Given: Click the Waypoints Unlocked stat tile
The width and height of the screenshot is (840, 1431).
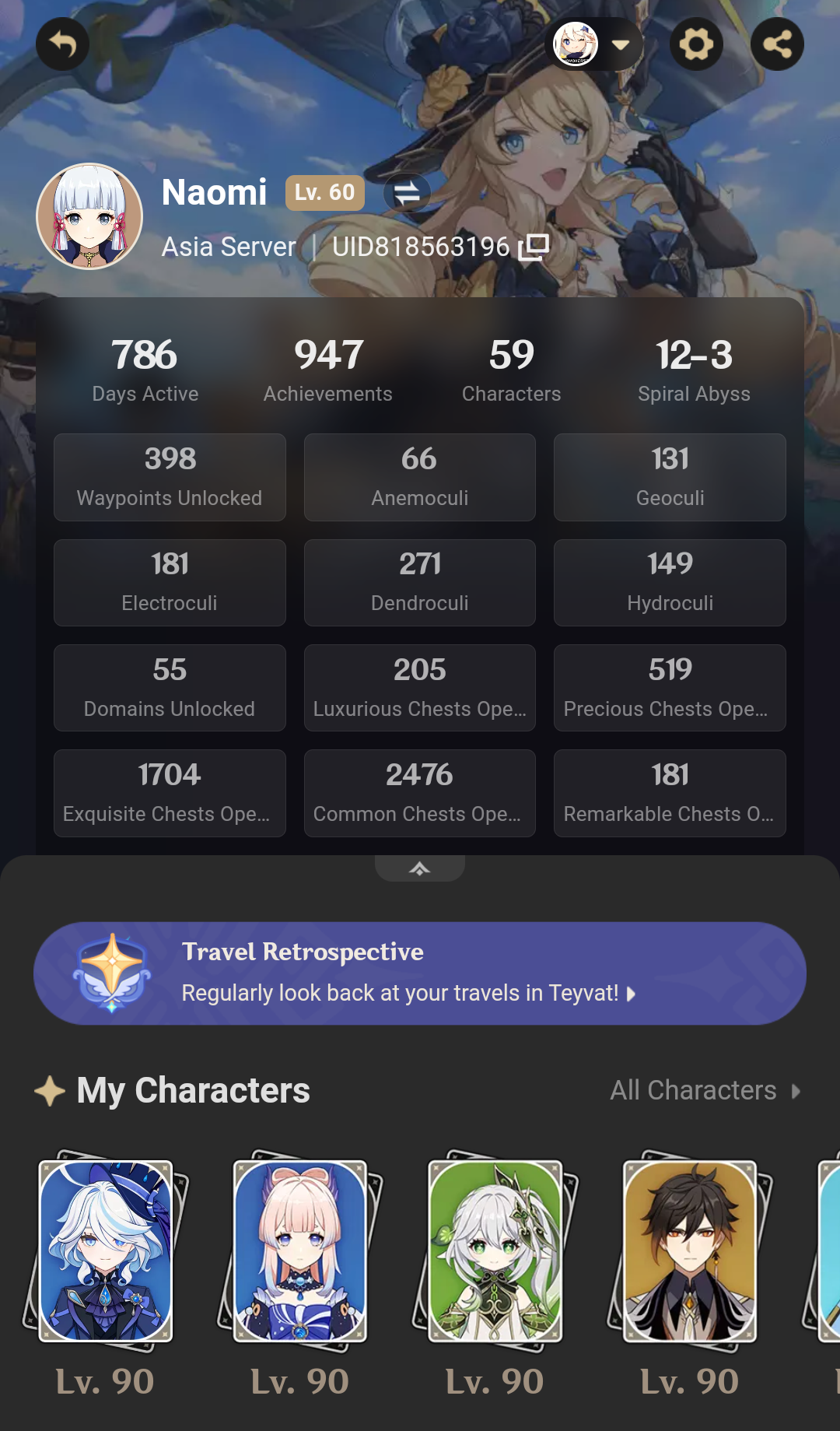Looking at the screenshot, I should tap(170, 476).
